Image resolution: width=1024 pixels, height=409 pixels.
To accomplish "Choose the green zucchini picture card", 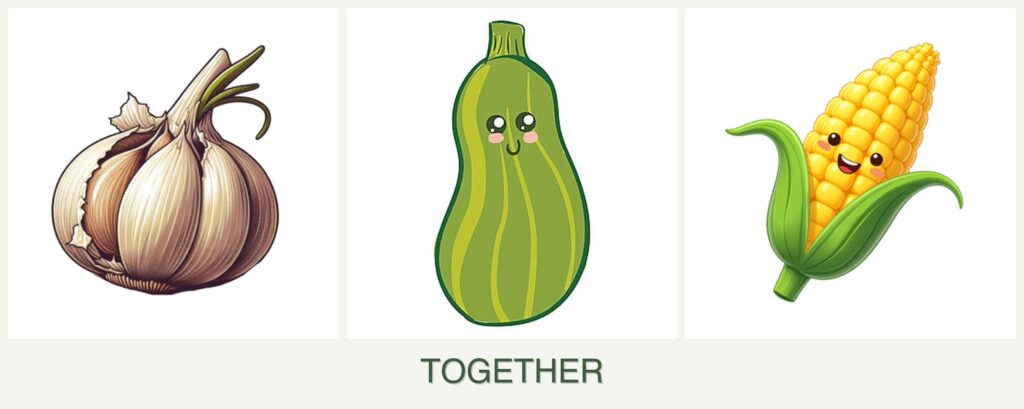I will (511, 174).
